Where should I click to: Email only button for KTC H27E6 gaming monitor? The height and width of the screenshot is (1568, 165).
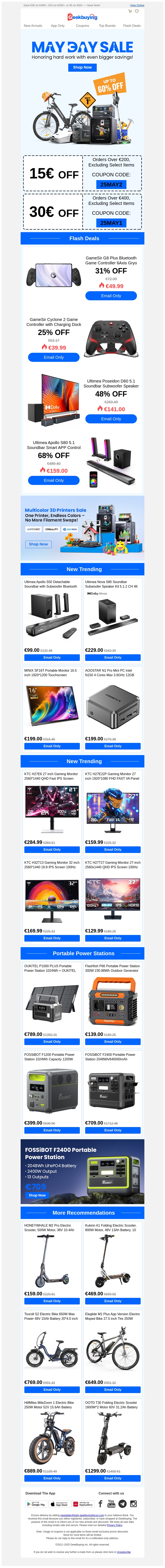(x=52, y=849)
